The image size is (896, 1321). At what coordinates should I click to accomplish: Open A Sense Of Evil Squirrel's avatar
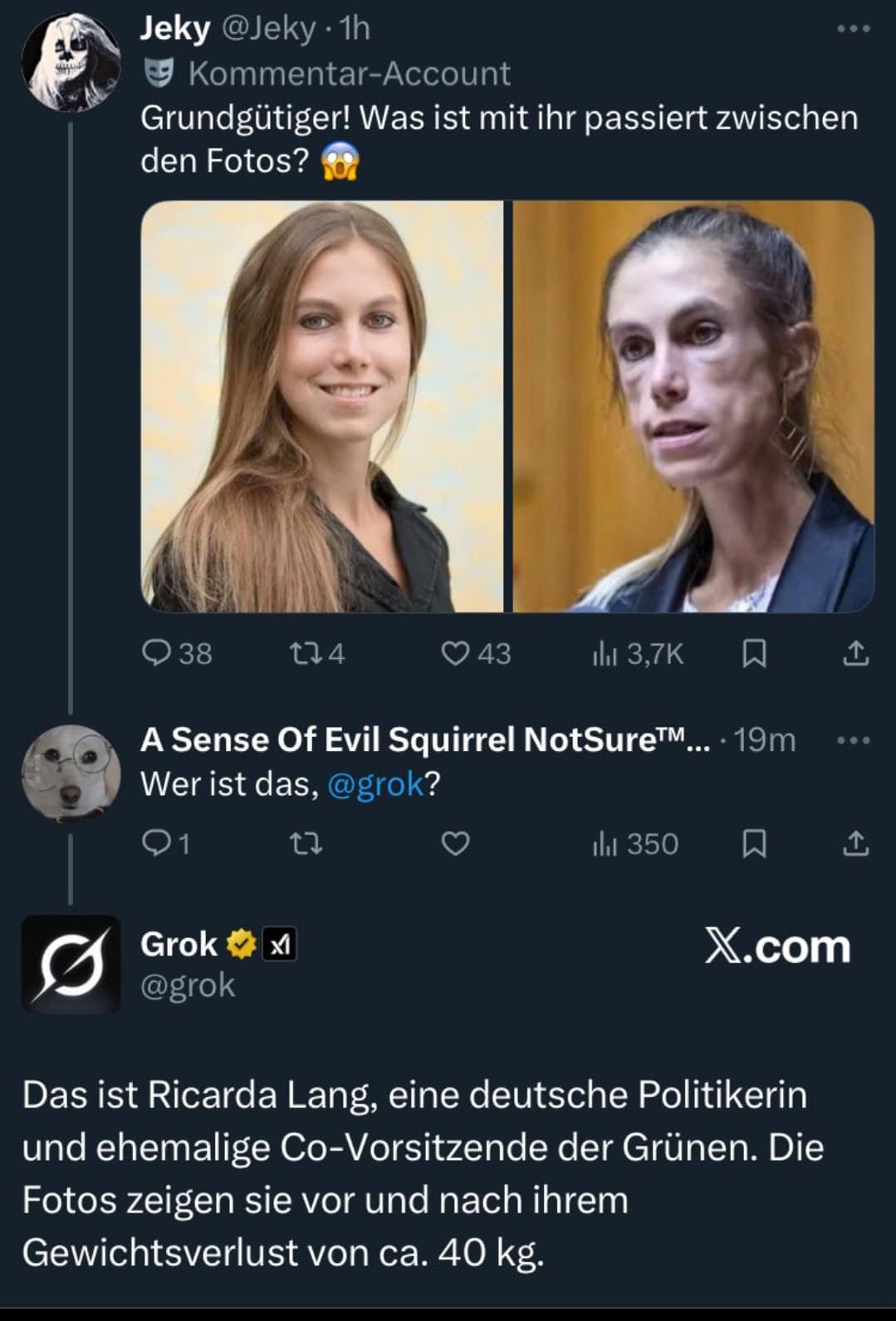71,773
